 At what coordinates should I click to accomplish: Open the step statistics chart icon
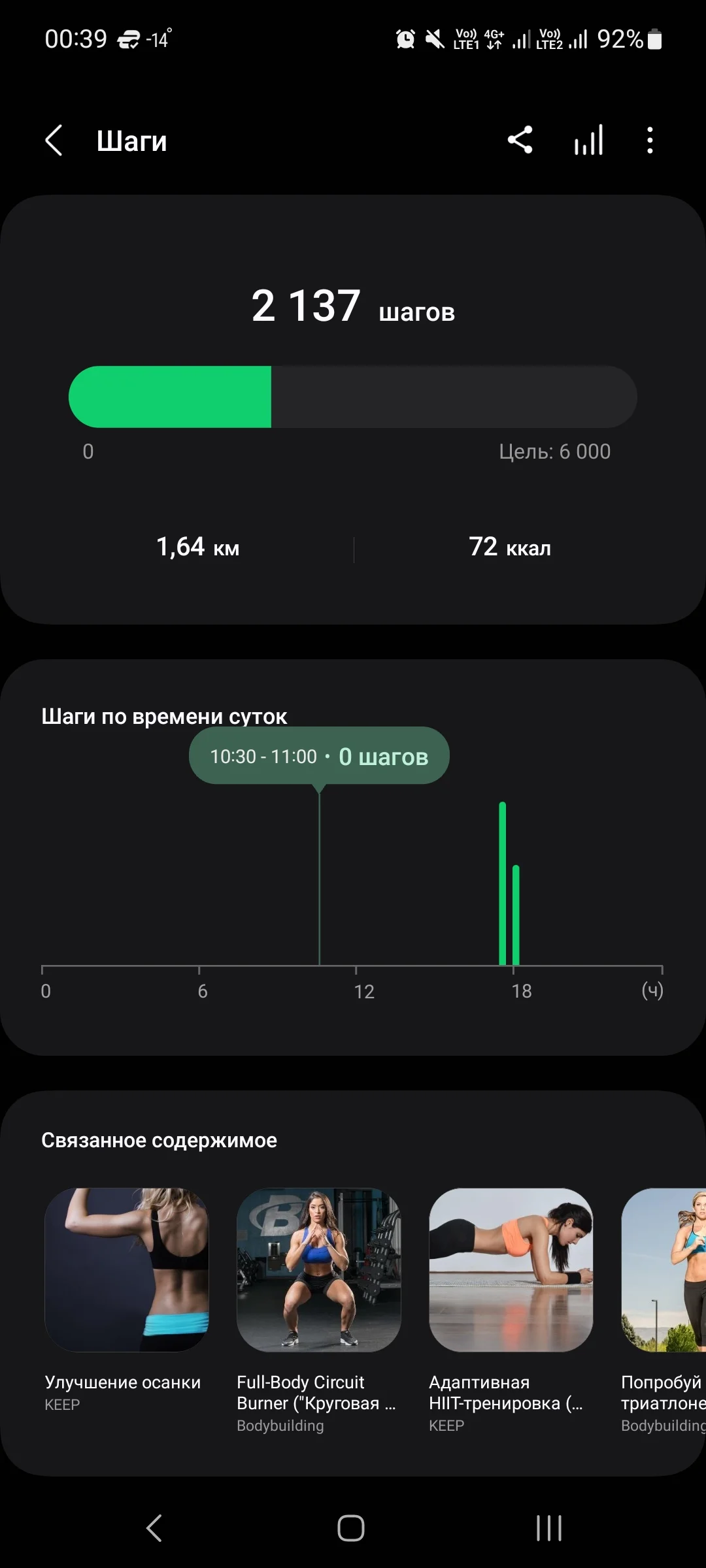click(x=588, y=140)
